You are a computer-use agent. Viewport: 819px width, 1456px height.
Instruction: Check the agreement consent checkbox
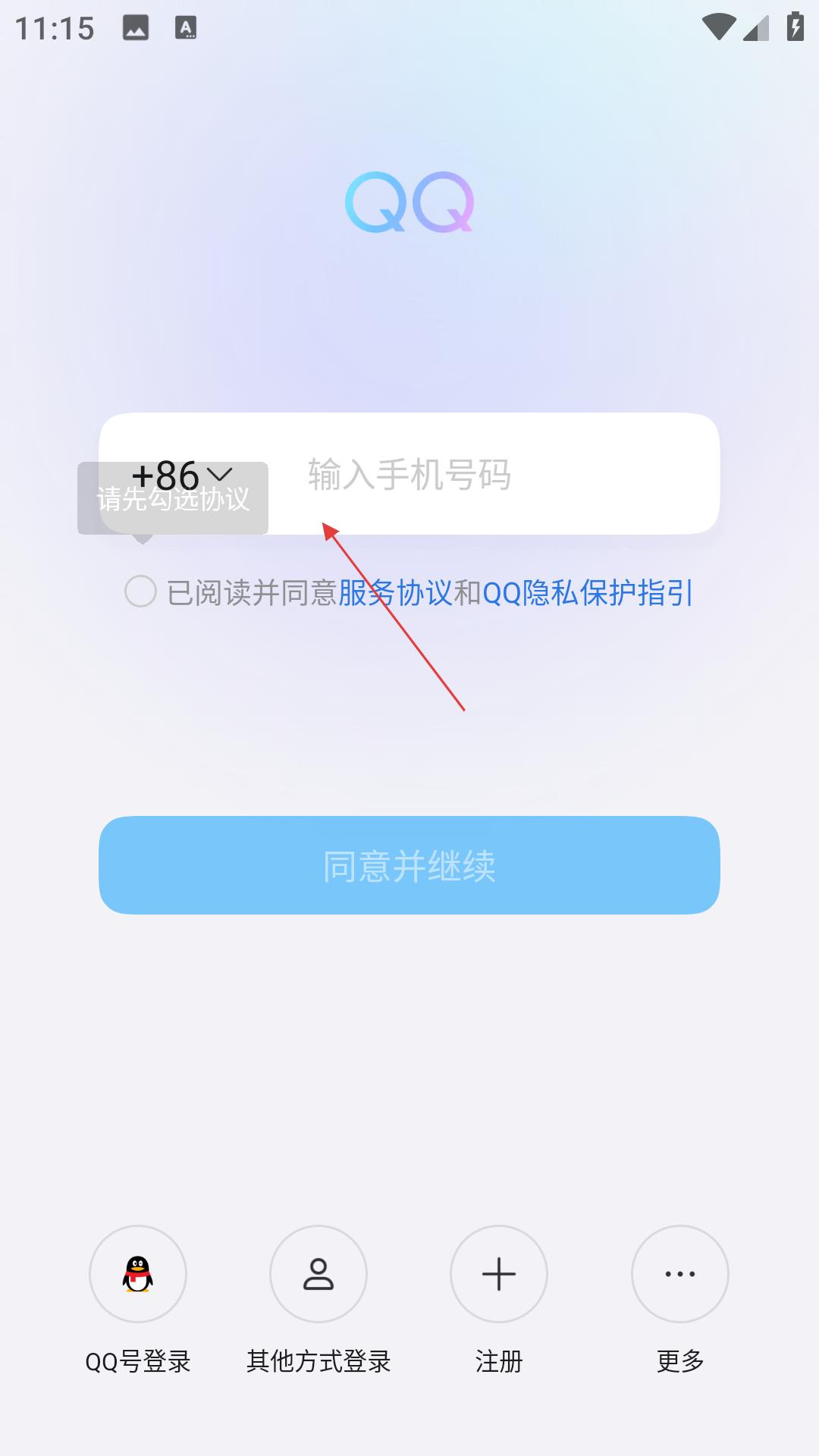(140, 591)
